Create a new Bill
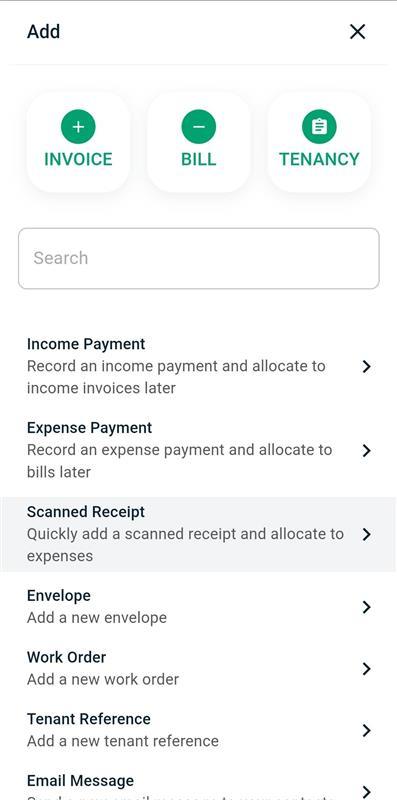Viewport: 397px width, 800px height. point(198,142)
